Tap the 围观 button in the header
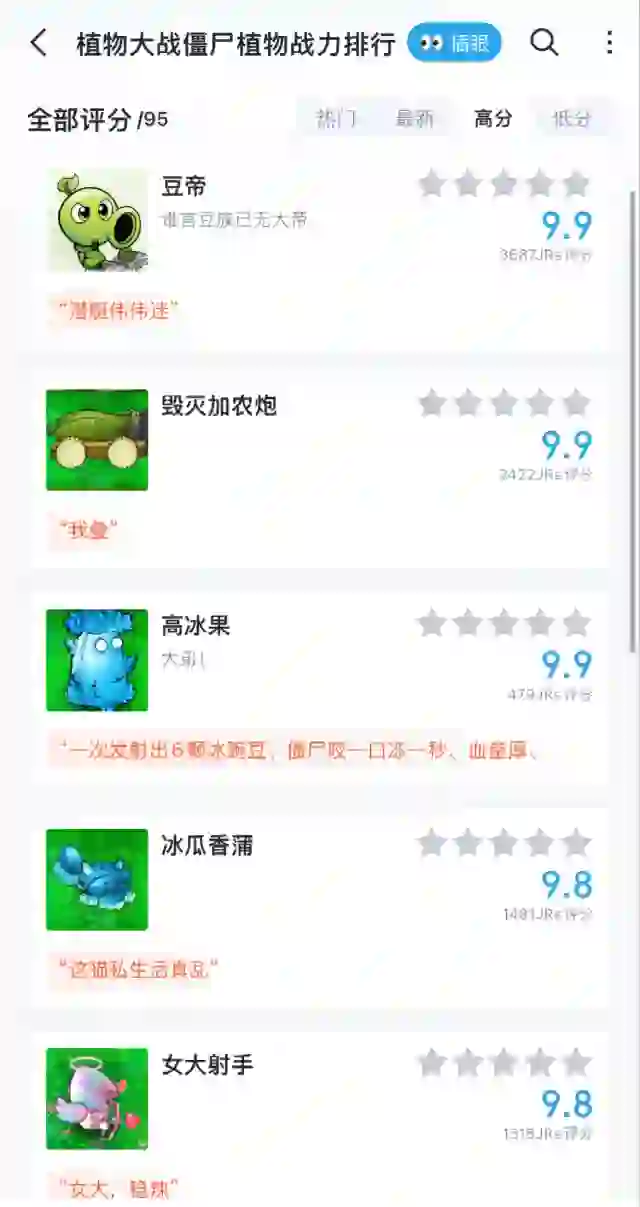 [454, 43]
